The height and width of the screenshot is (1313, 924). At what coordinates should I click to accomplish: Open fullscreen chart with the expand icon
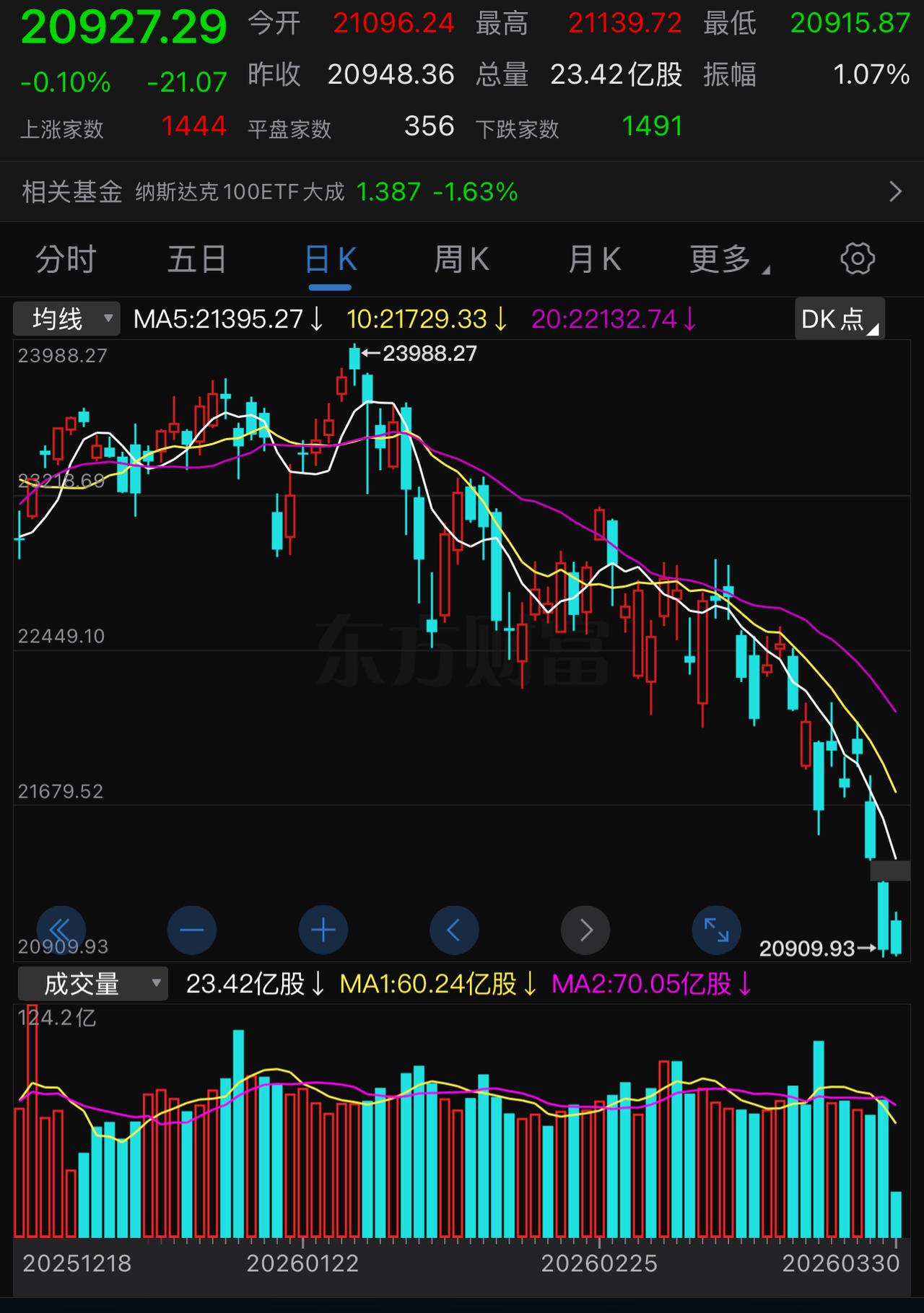tap(717, 930)
